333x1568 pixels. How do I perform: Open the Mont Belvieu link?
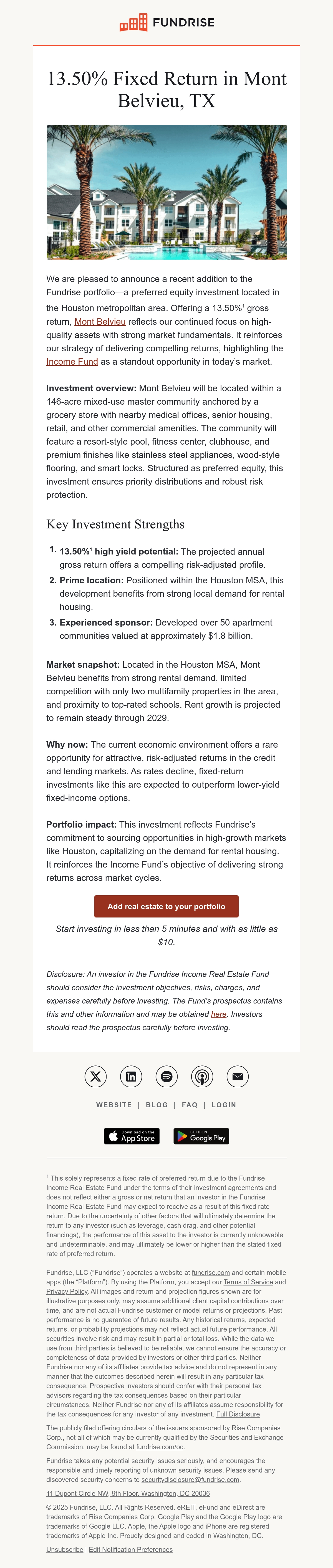coord(100,321)
